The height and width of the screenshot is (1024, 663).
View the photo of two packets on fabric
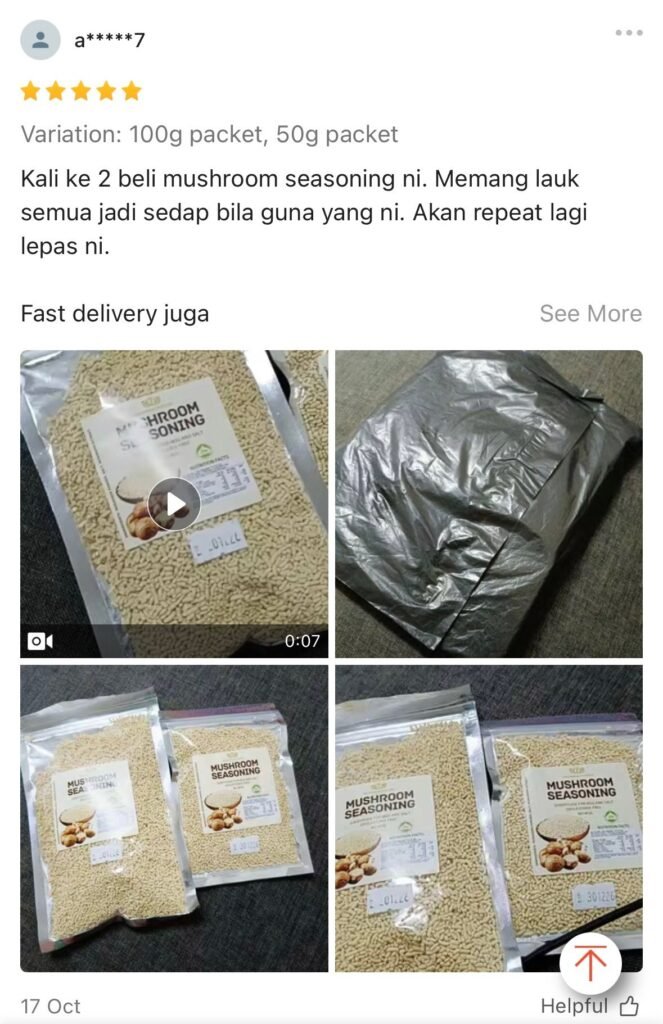pyautogui.click(x=174, y=818)
